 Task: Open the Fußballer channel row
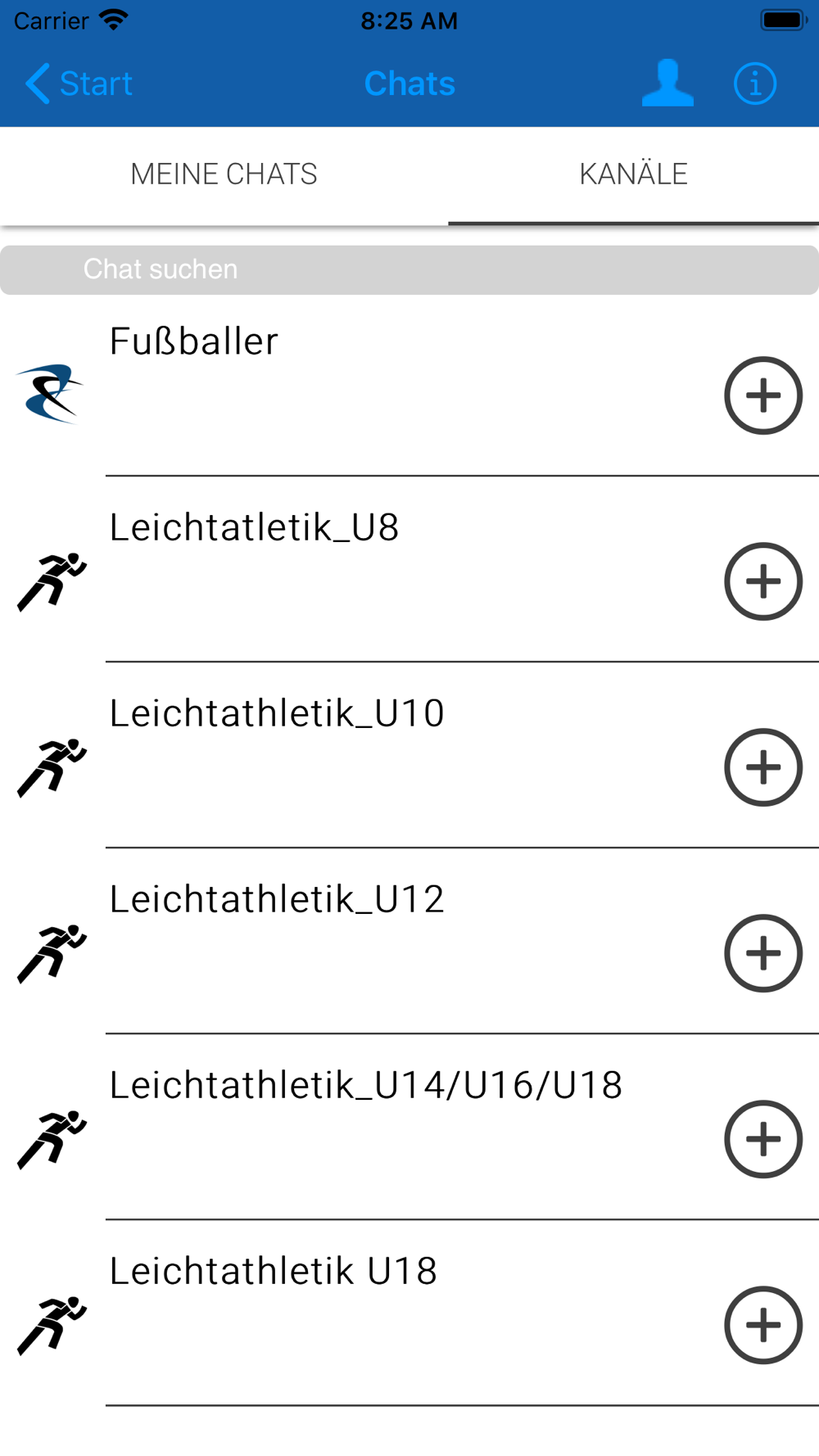pos(409,387)
